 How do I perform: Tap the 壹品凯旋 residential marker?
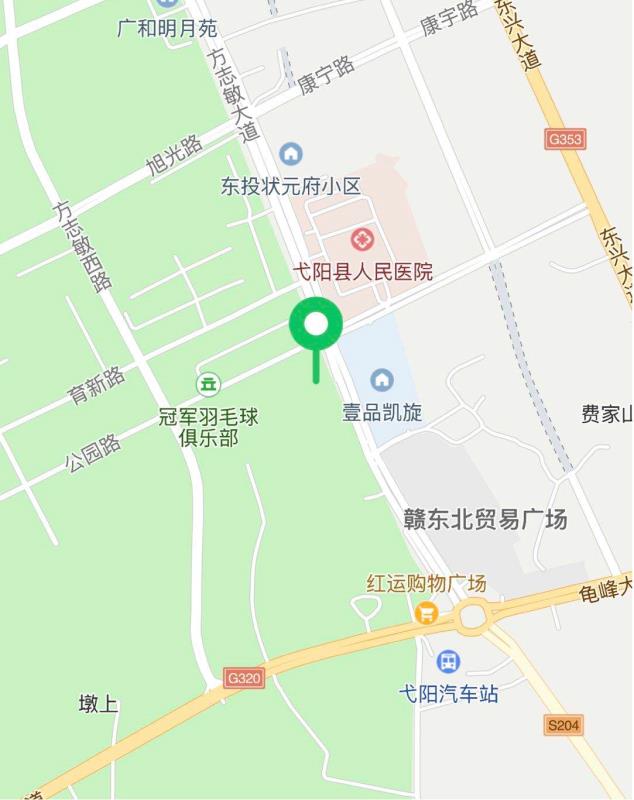click(381, 380)
